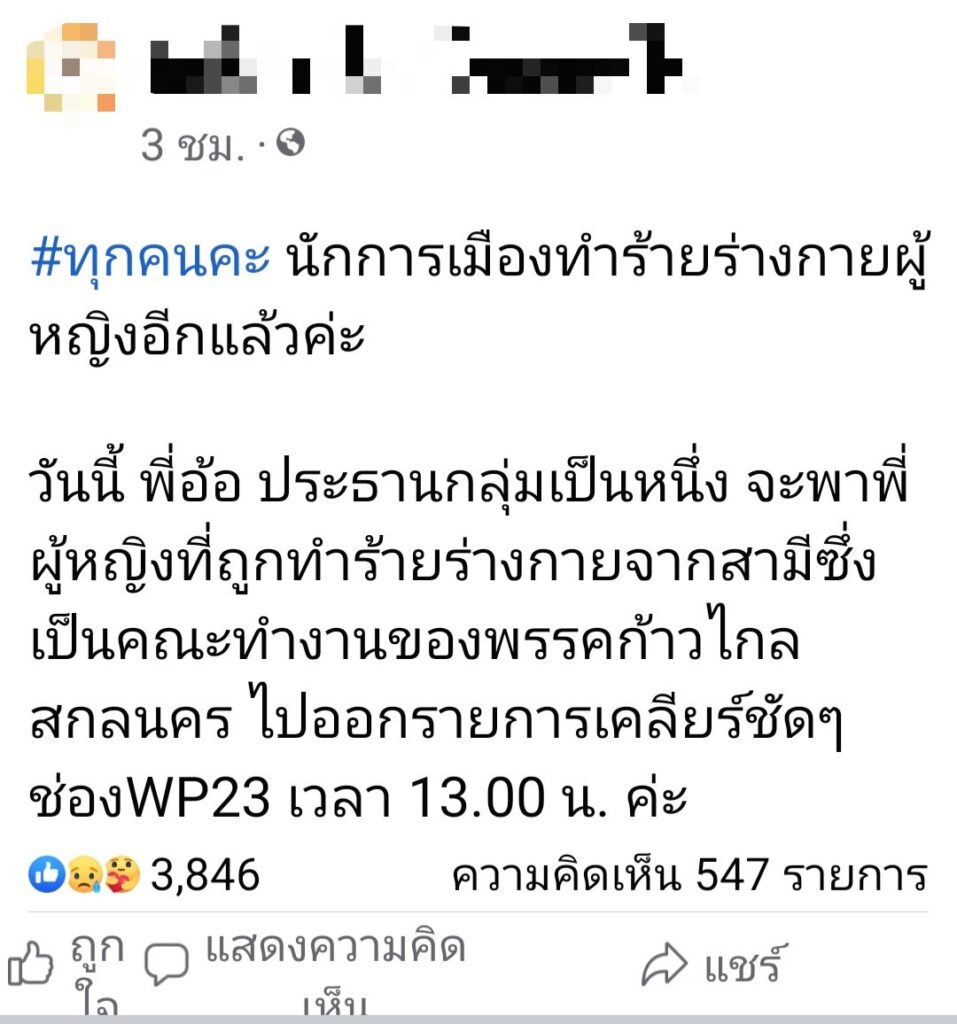Open the poster's profile picture

[x=71, y=68]
